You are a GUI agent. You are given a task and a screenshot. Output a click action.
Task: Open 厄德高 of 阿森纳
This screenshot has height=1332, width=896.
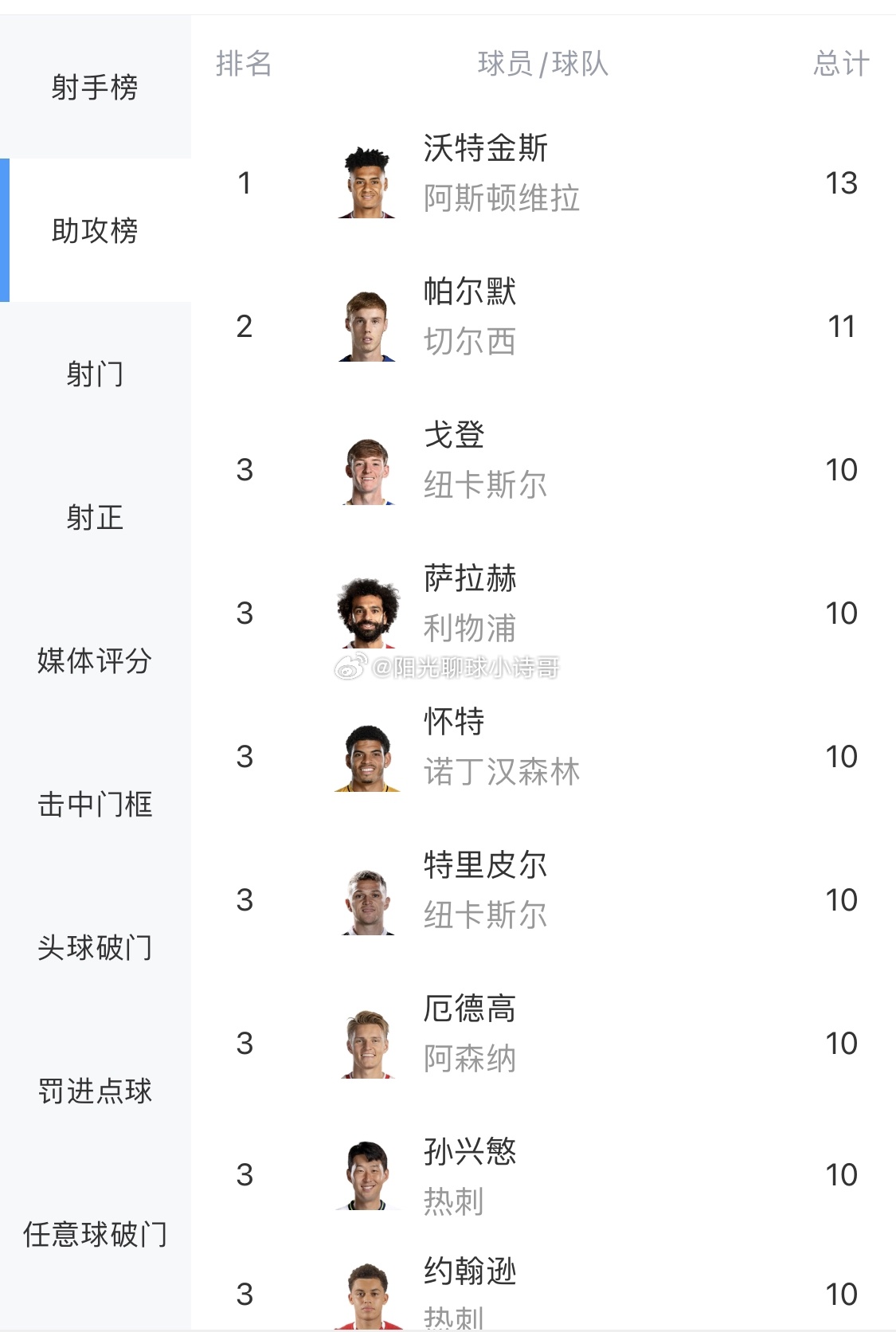coord(469,1009)
